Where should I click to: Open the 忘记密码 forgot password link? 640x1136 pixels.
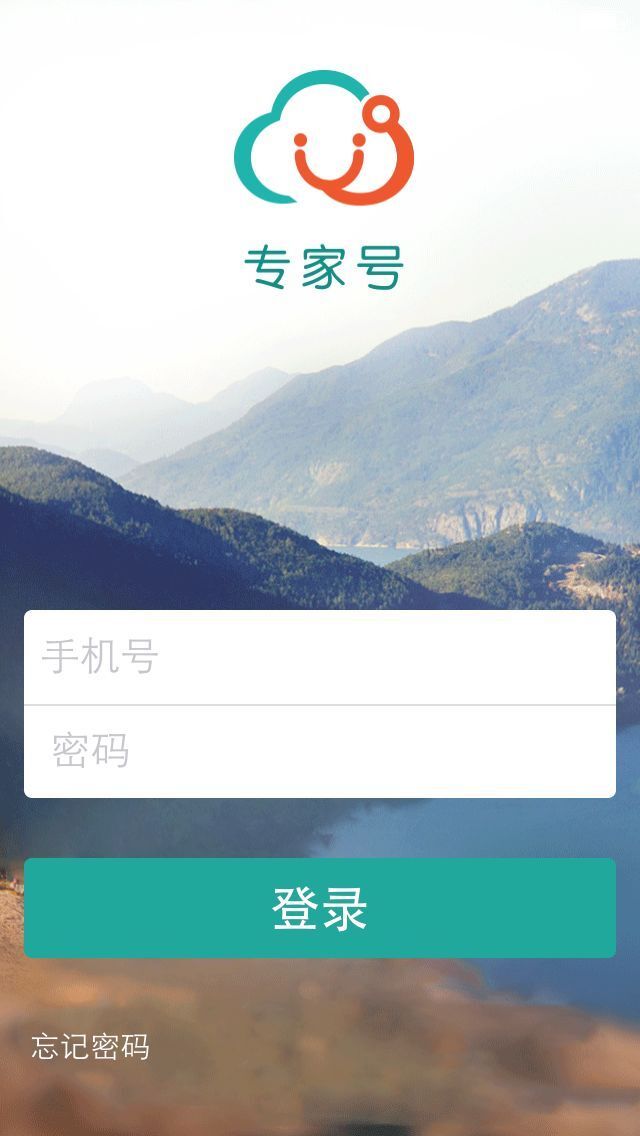(91, 1047)
